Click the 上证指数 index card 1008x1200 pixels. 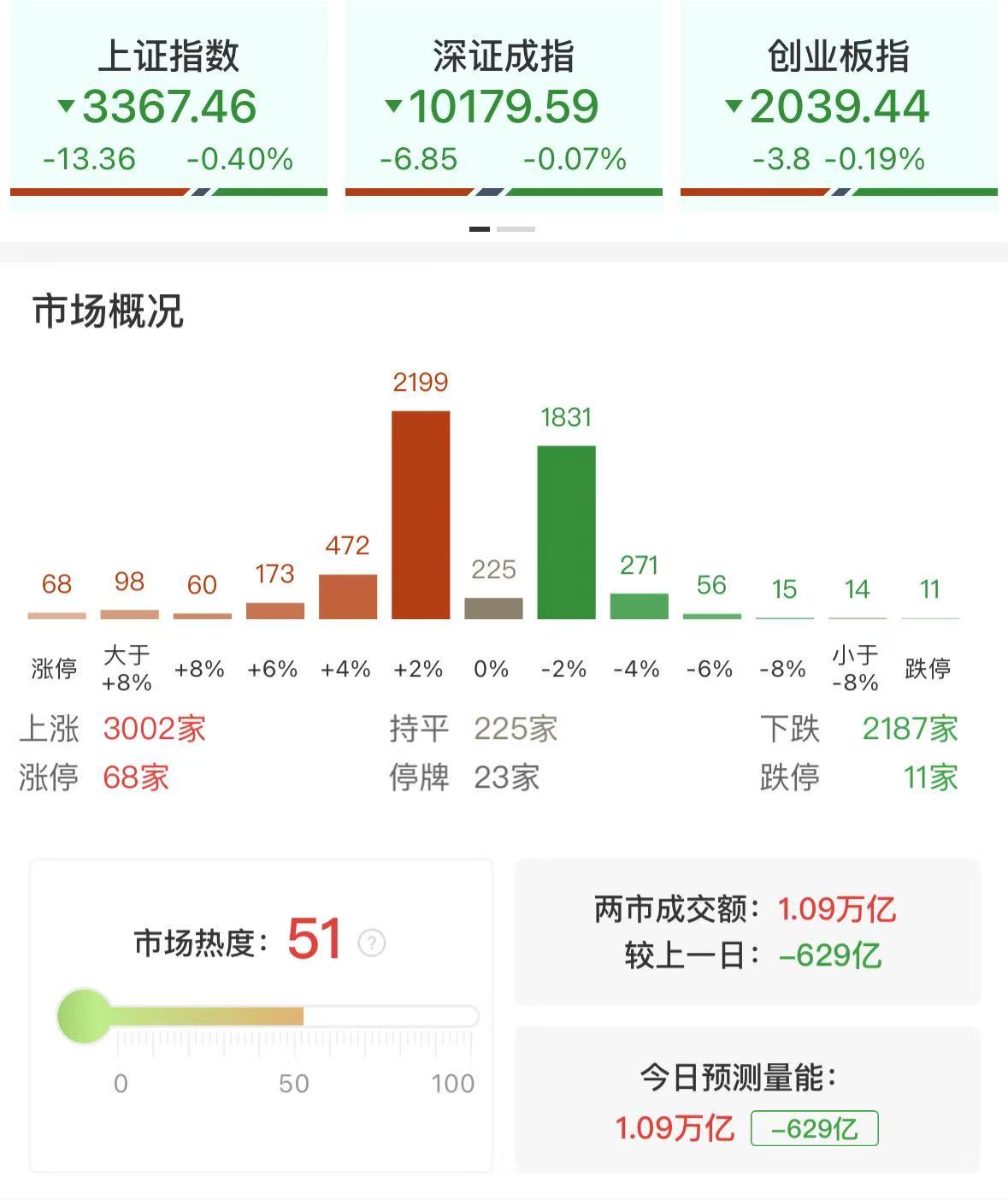tap(167, 103)
